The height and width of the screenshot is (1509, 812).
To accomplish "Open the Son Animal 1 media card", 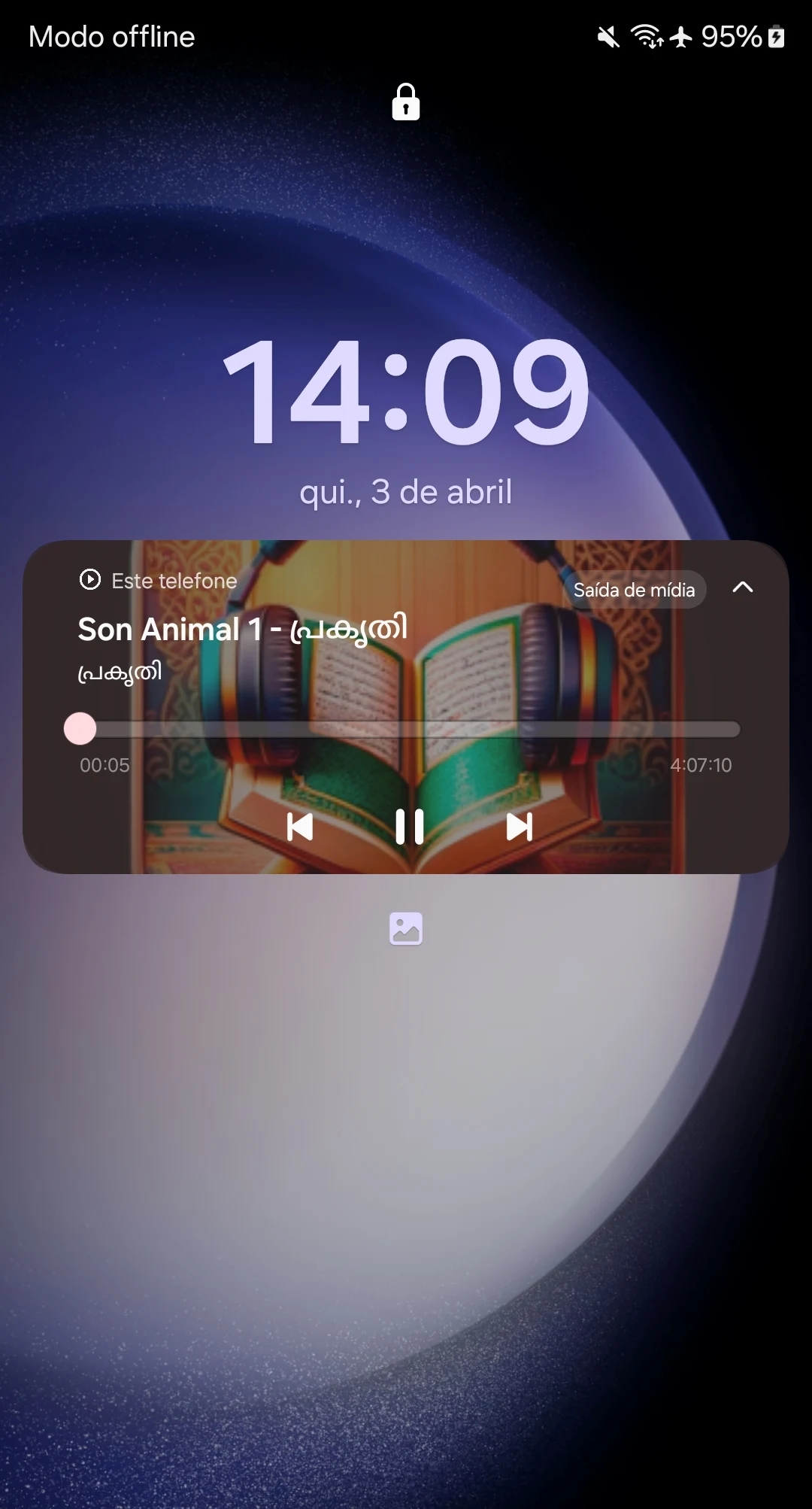I will click(x=406, y=706).
